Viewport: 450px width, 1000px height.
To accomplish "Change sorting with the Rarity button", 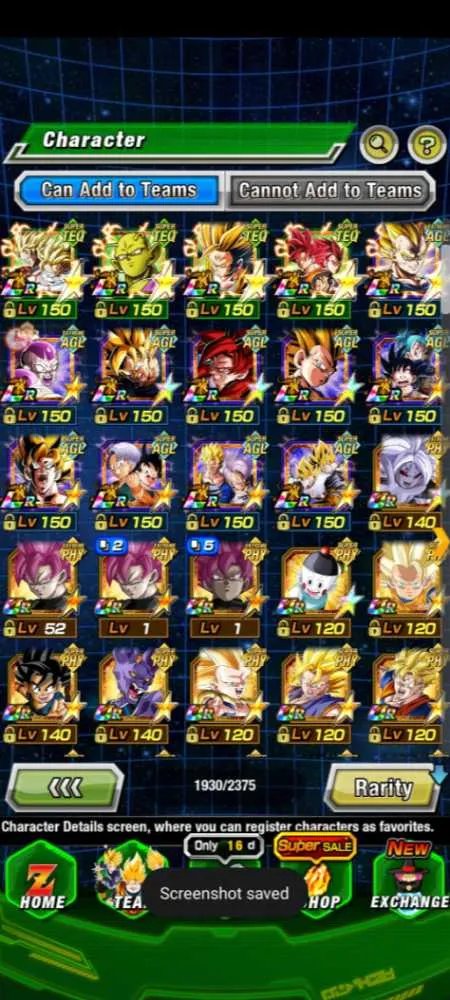I will tap(382, 788).
